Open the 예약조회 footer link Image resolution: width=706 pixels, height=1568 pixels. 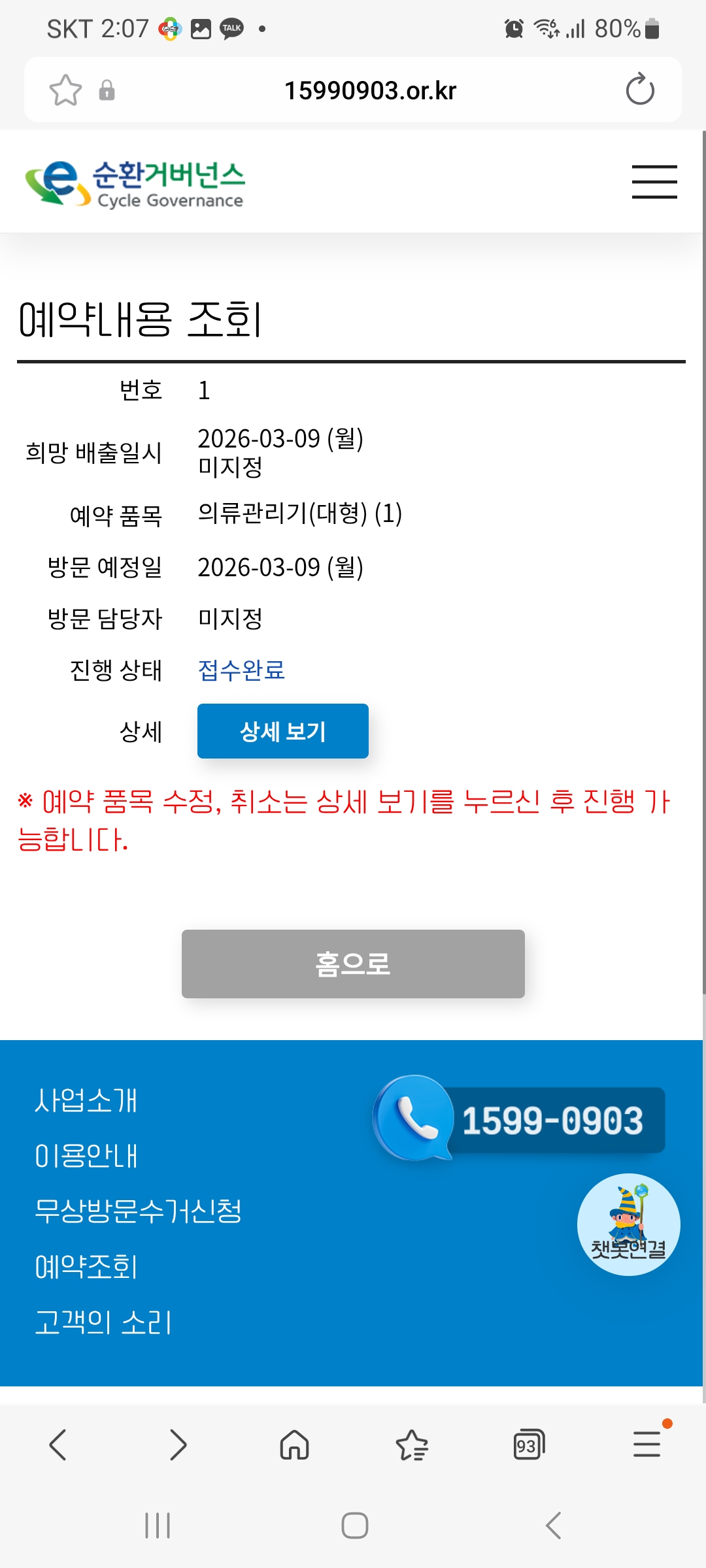click(86, 1267)
